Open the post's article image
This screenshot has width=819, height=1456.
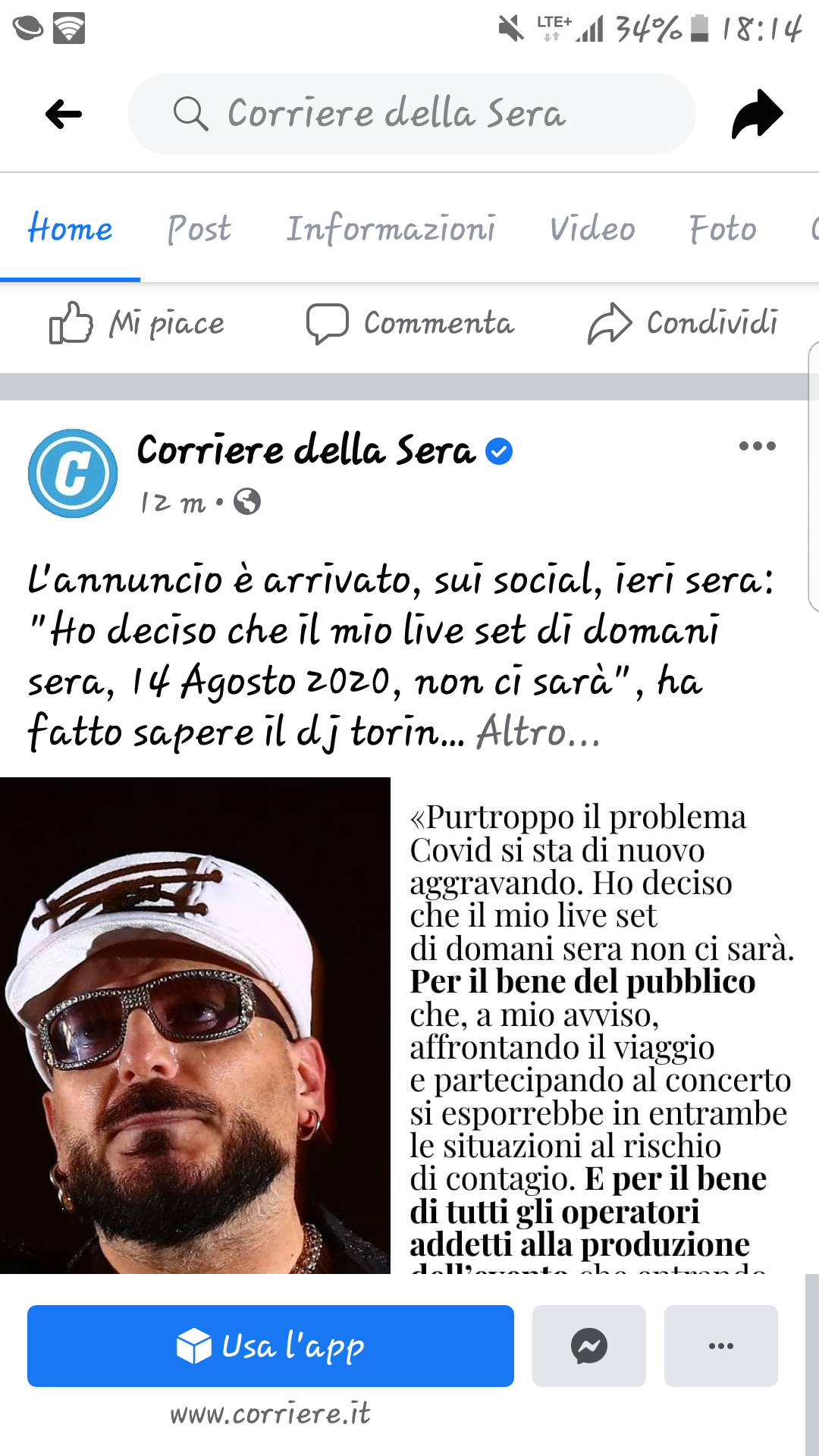409,1024
